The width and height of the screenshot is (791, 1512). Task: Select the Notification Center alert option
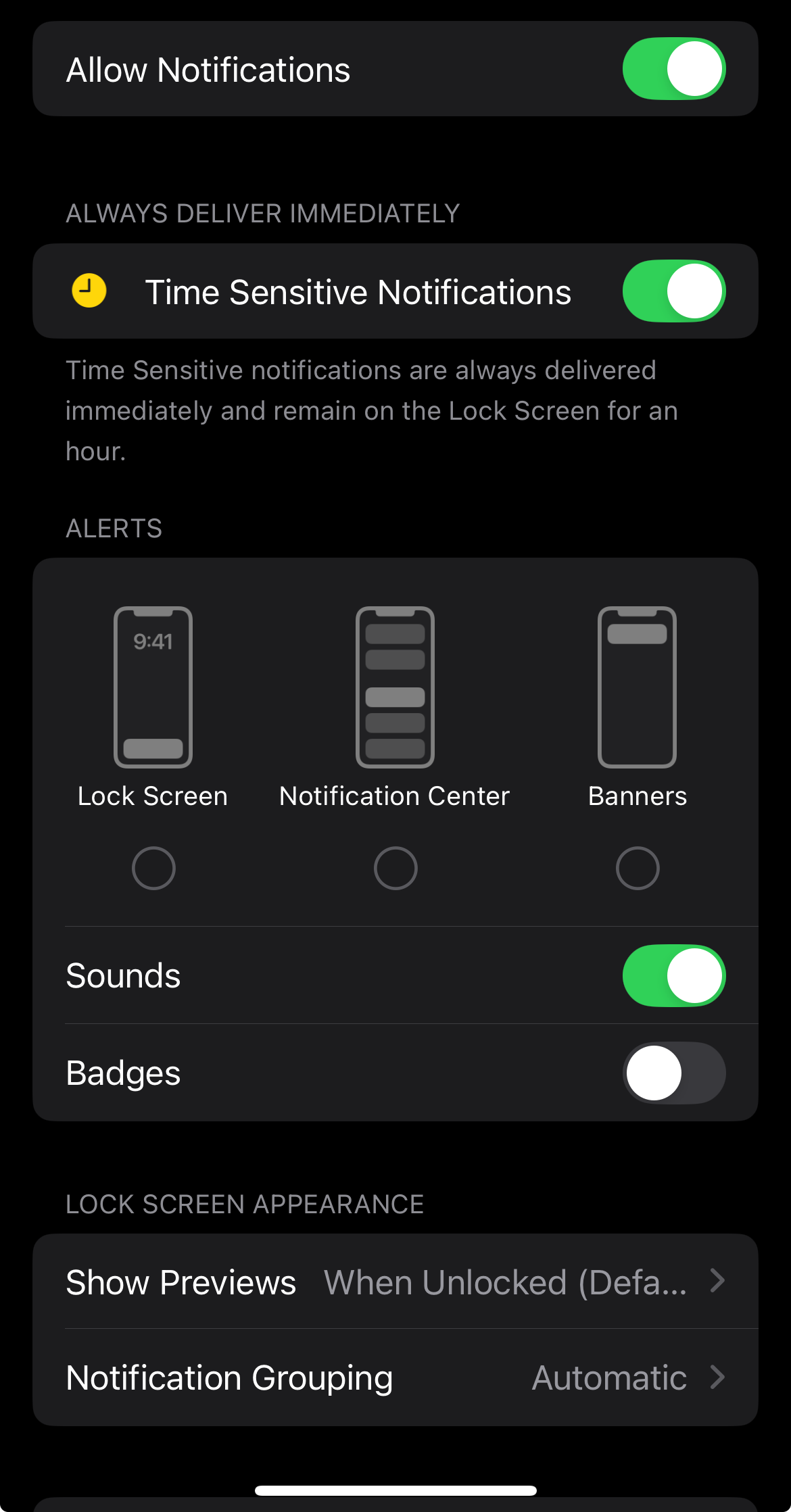[395, 868]
